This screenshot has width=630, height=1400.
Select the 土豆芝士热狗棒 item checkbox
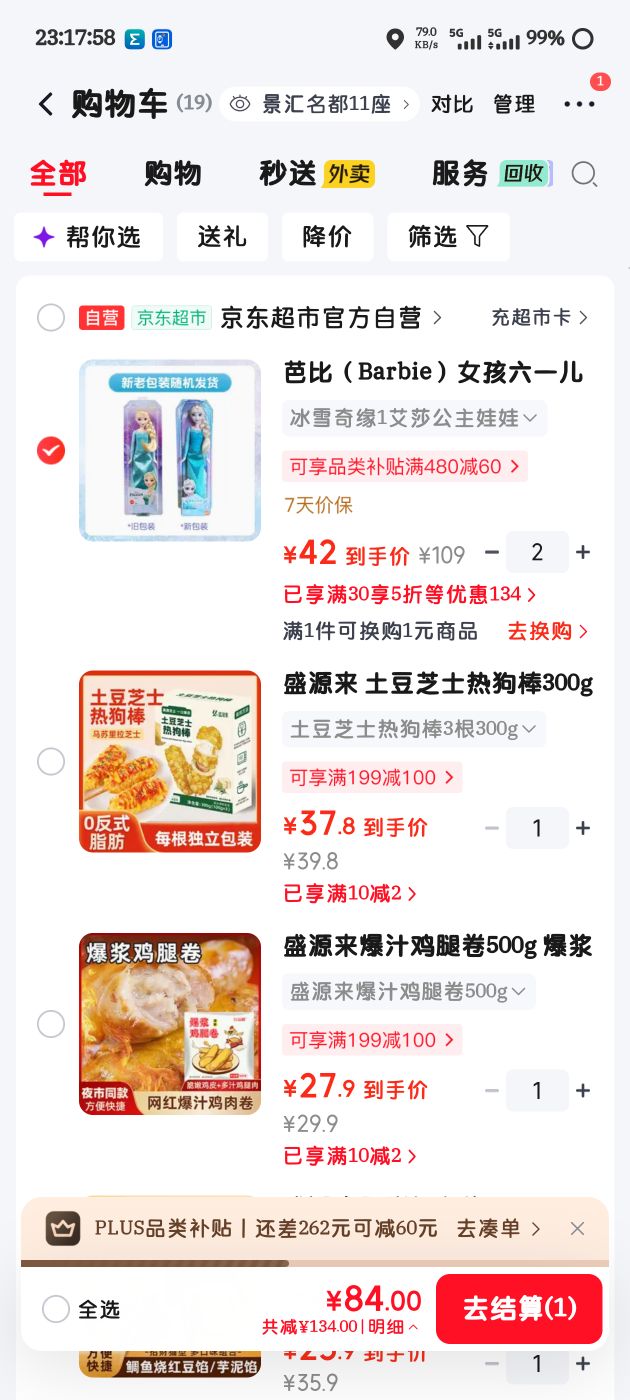coord(51,762)
